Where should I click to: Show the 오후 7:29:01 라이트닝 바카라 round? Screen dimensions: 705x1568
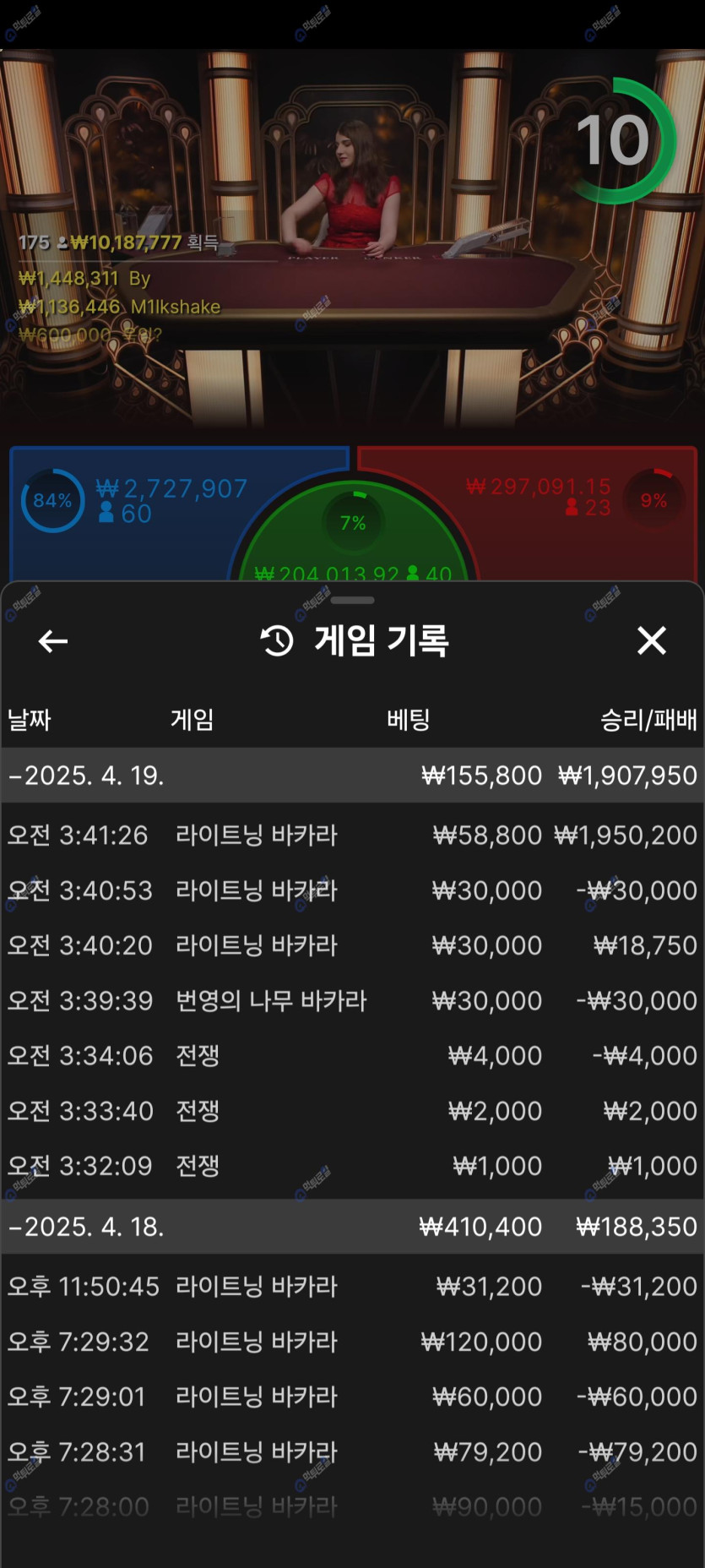click(x=352, y=1396)
